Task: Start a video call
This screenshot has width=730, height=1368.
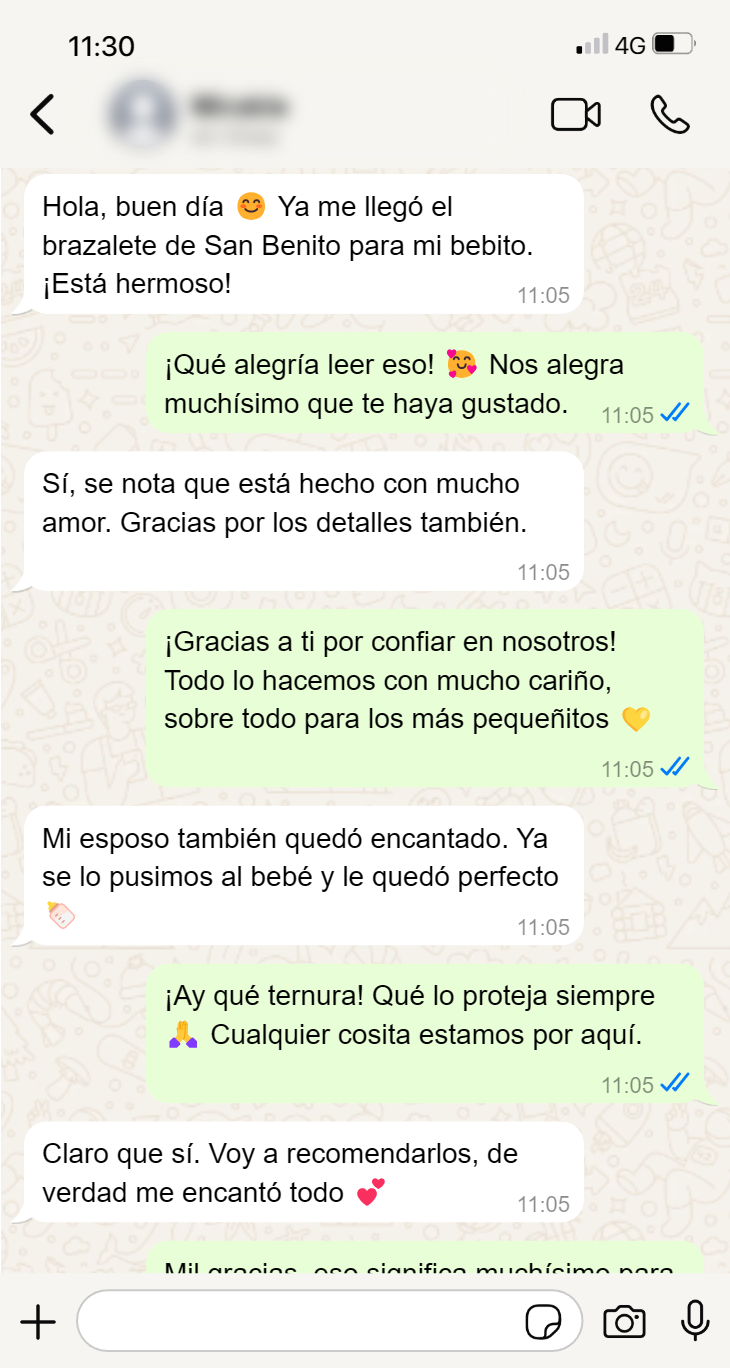Action: click(576, 114)
